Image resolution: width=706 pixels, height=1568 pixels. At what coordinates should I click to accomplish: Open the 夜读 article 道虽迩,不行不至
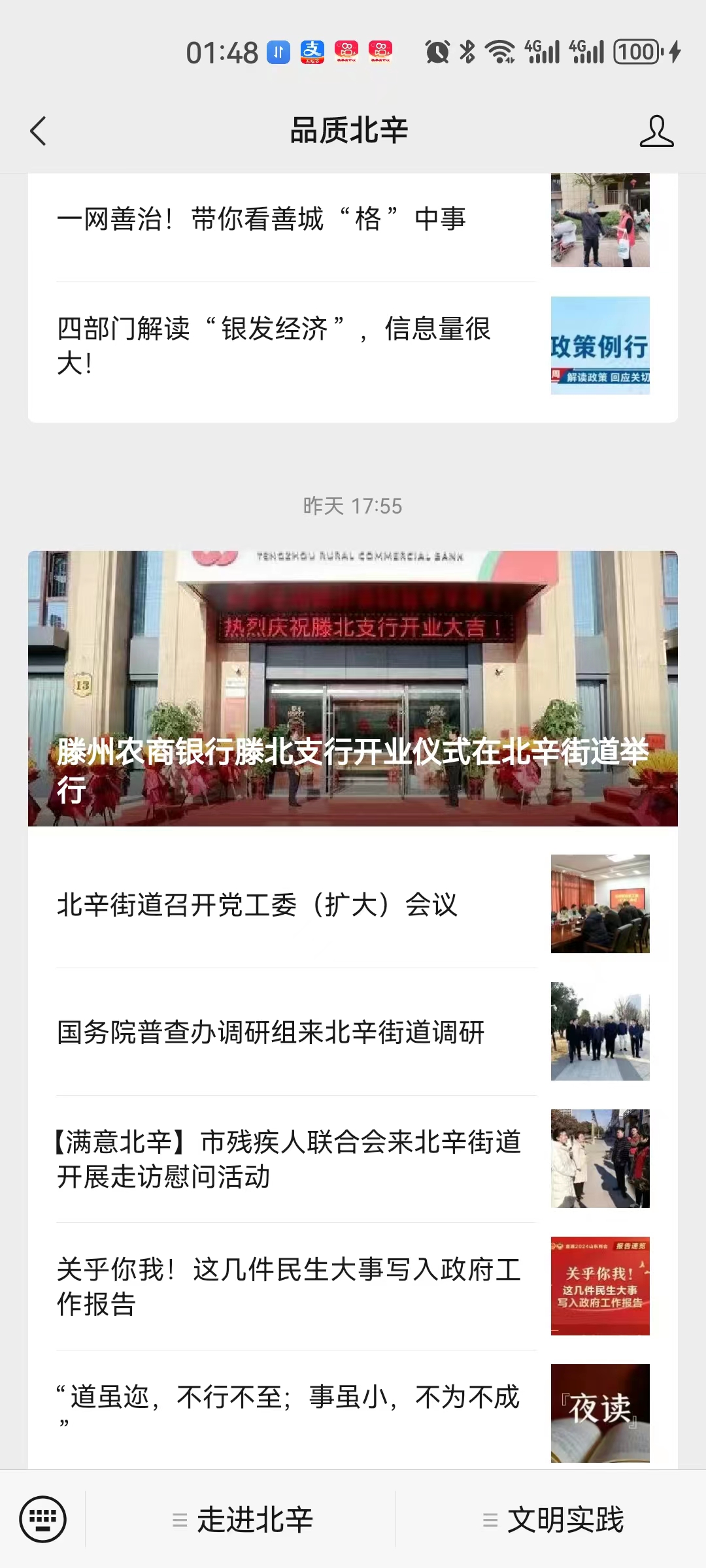[353, 1410]
